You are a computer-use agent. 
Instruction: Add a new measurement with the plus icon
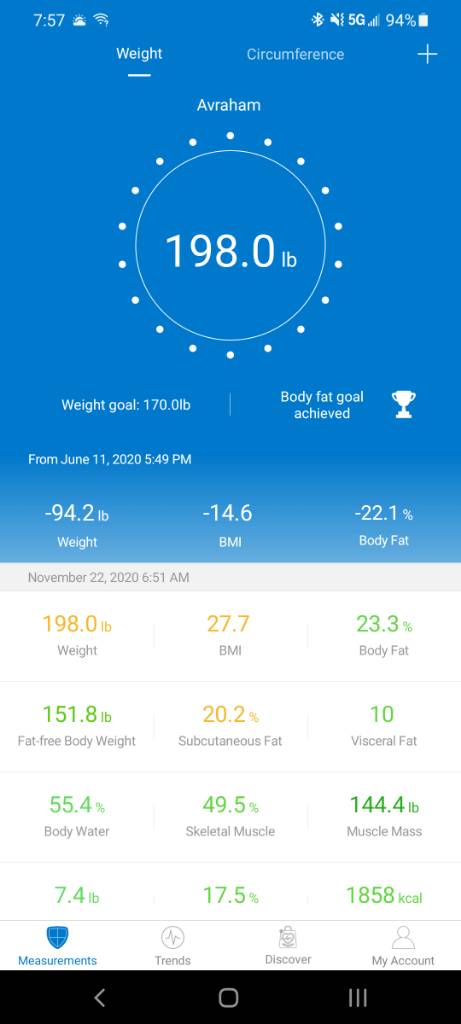tap(427, 54)
